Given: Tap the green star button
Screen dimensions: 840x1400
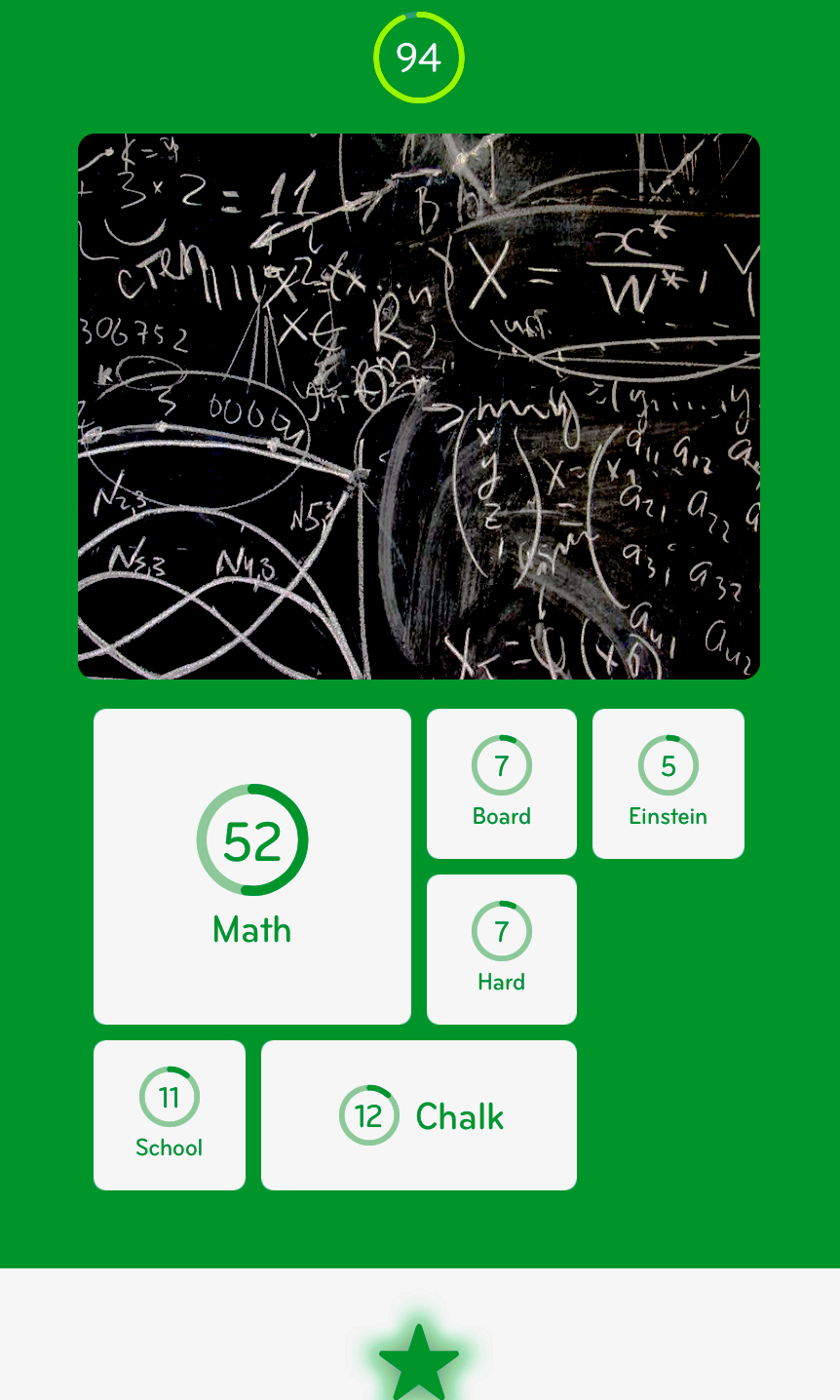Looking at the screenshot, I should [419, 1361].
